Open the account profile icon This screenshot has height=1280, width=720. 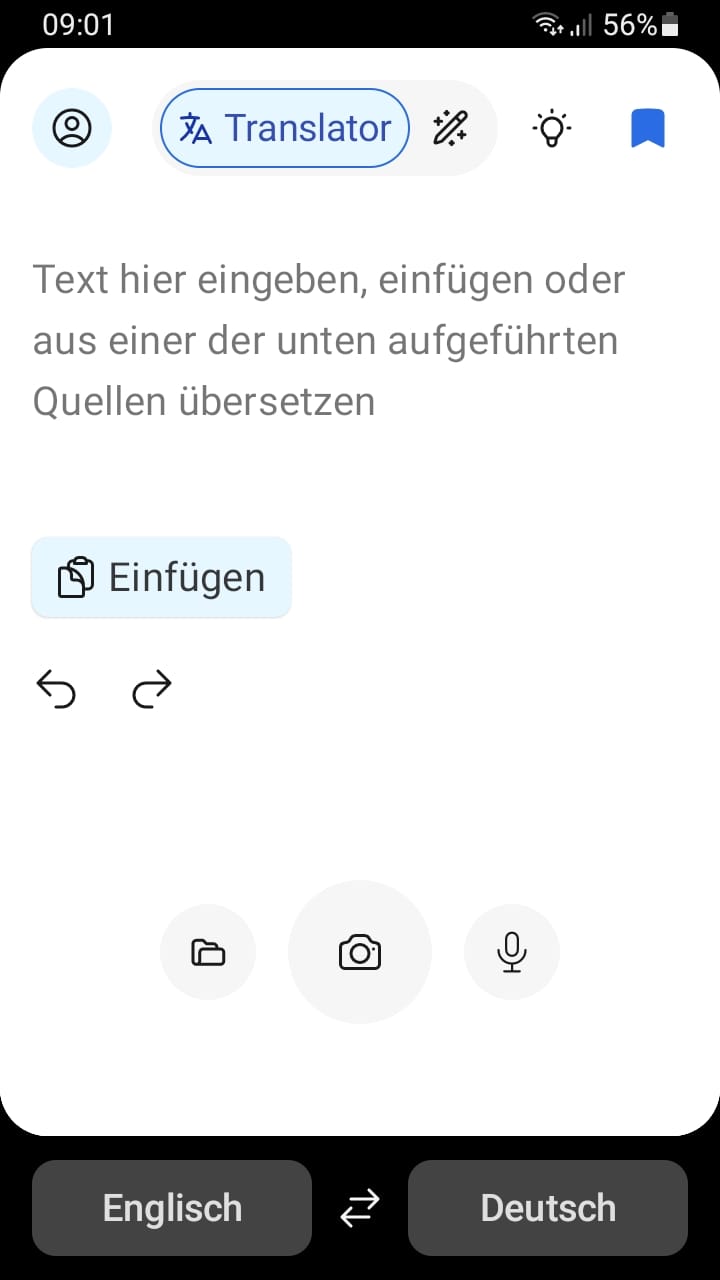tap(72, 128)
